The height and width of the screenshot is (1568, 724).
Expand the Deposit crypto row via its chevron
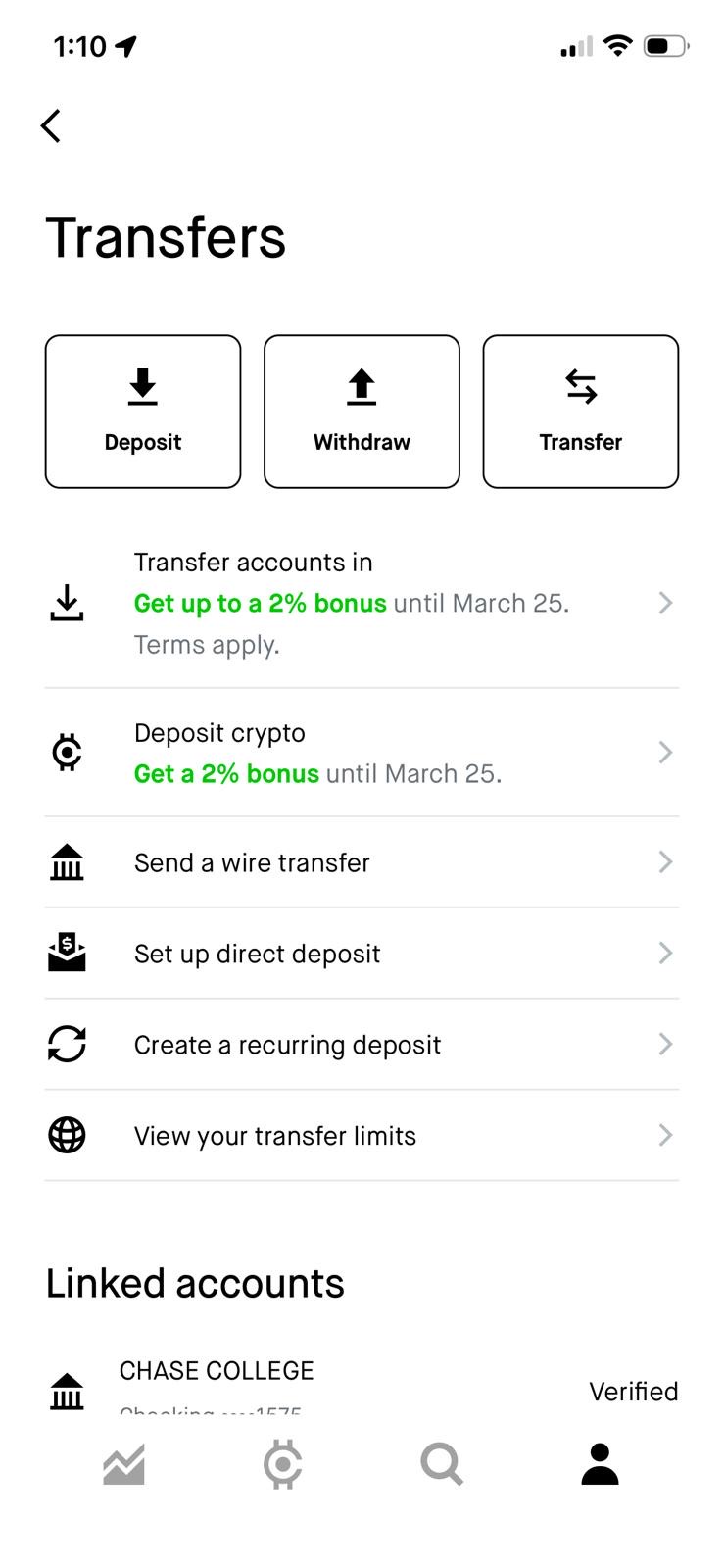[665, 752]
